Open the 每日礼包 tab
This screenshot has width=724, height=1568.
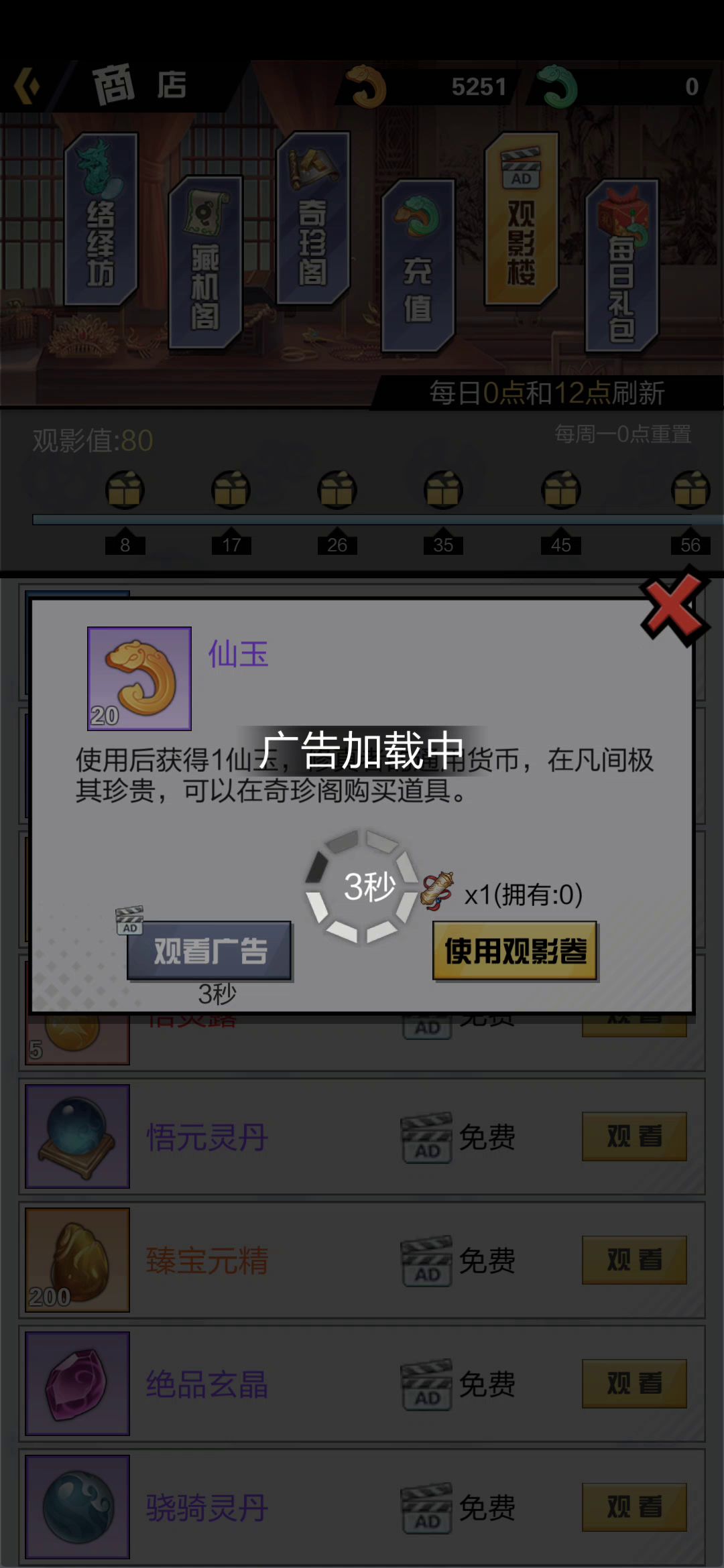coord(621,266)
